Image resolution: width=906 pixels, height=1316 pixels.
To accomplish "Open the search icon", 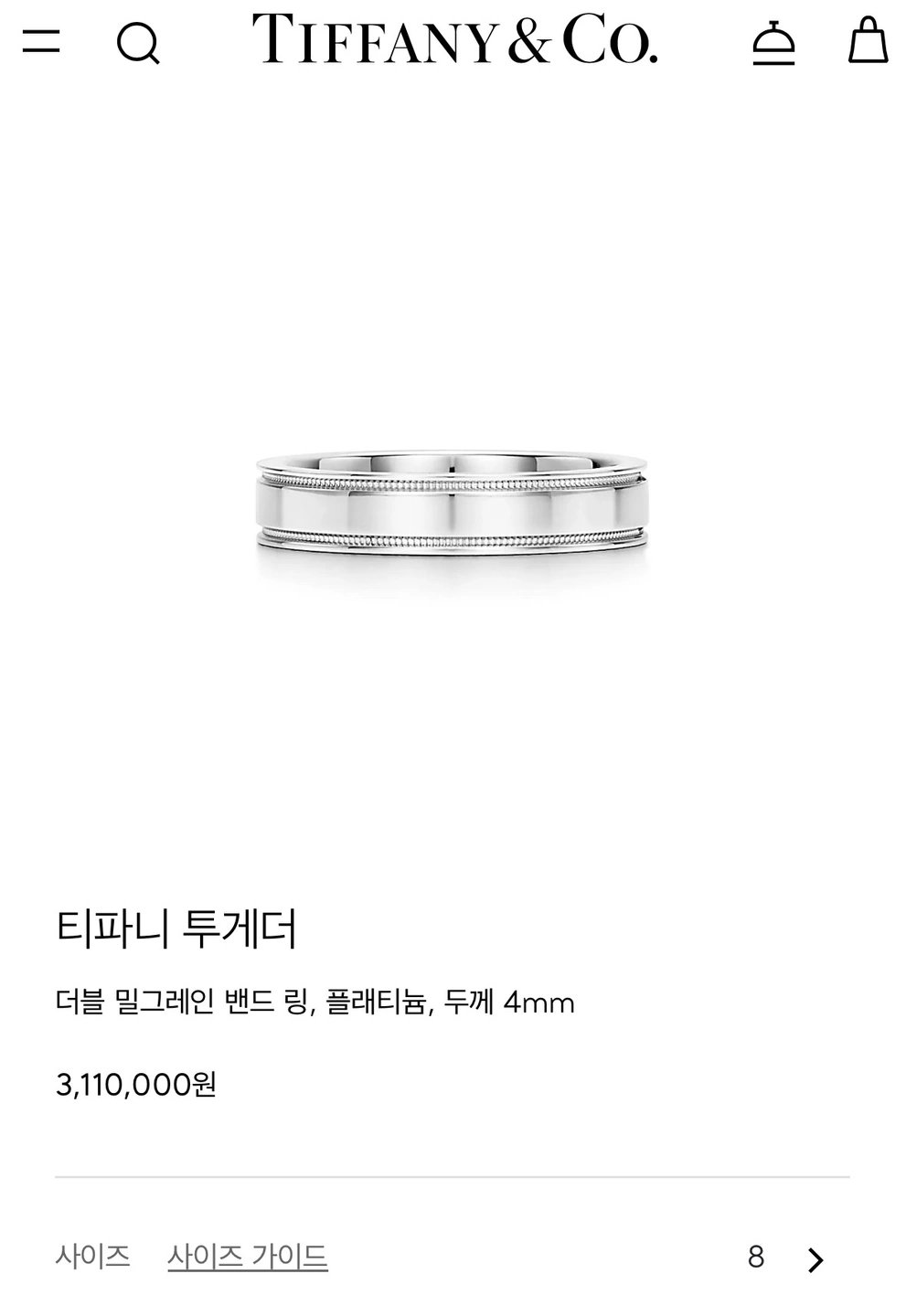I will tap(138, 42).
